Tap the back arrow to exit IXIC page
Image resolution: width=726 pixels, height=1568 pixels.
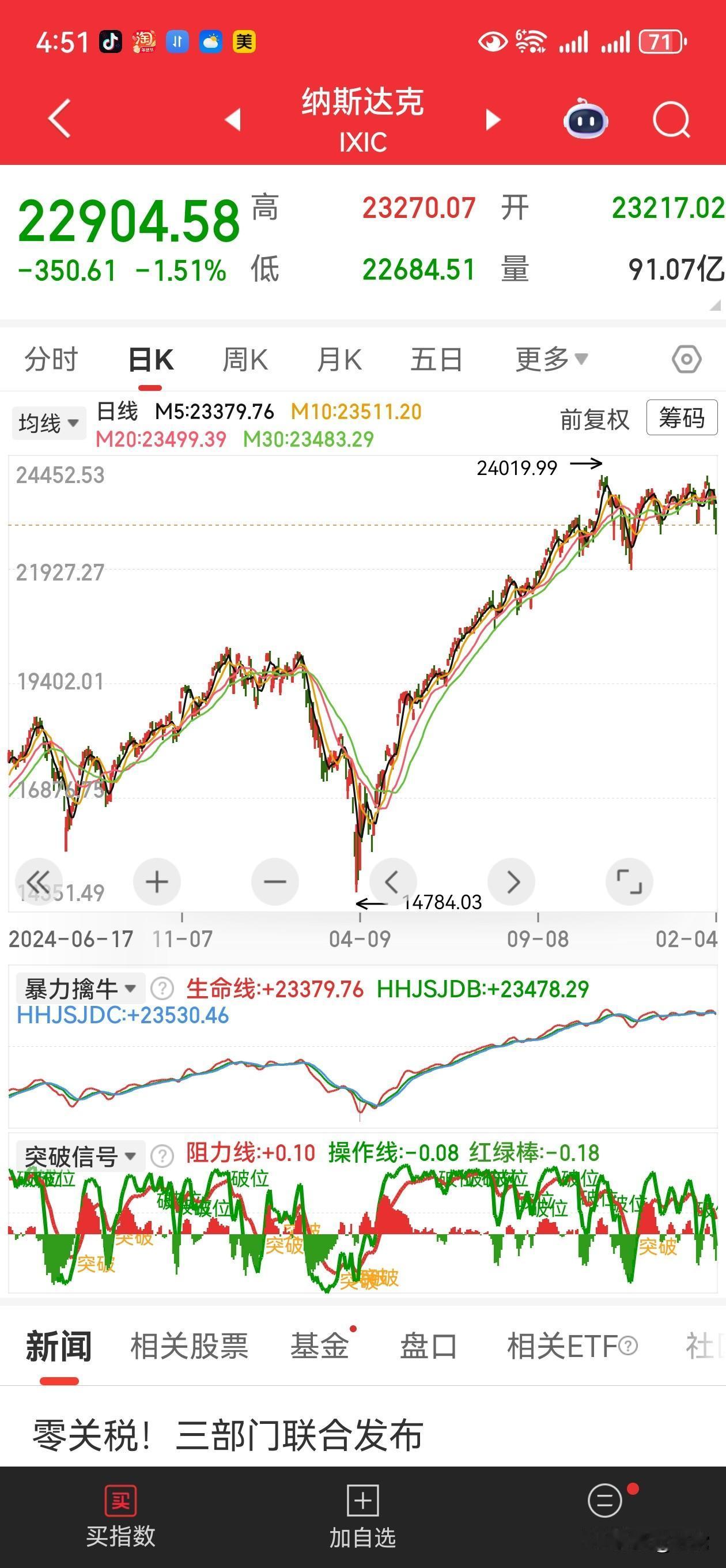click(59, 119)
